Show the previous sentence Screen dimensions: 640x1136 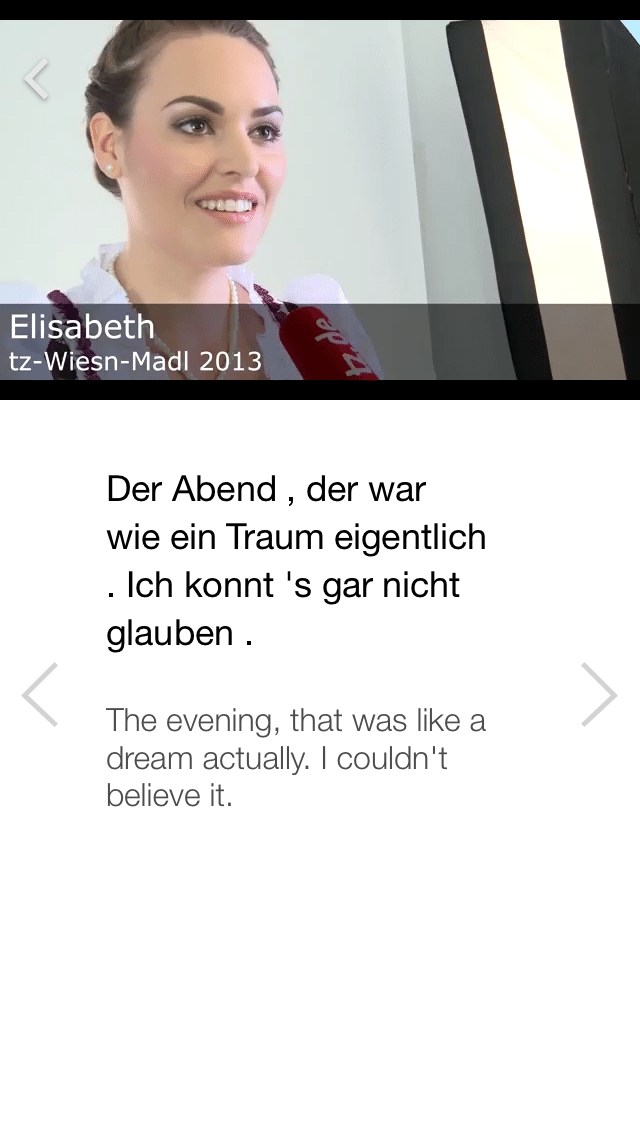(40, 694)
